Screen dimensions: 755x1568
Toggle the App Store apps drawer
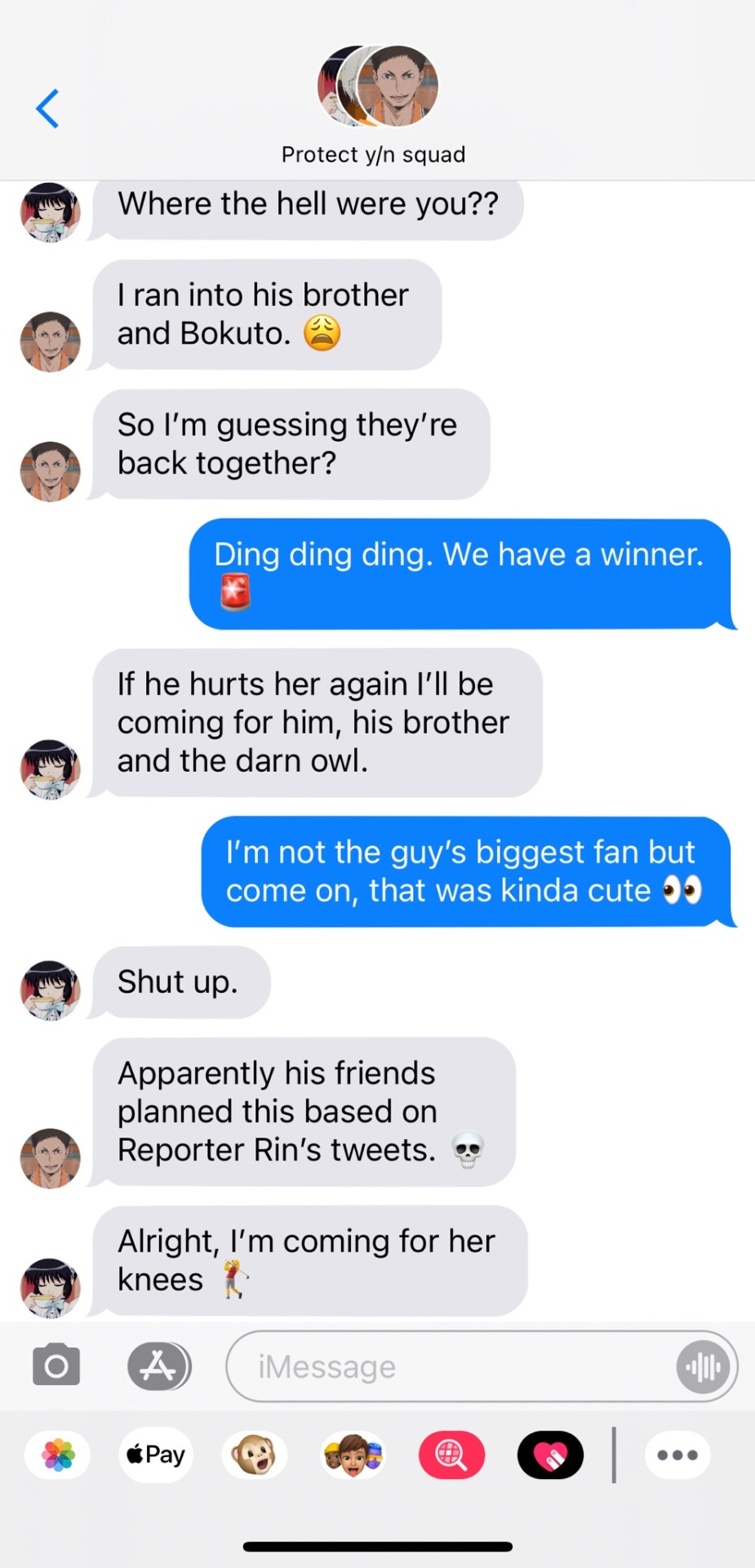pyautogui.click(x=159, y=1366)
